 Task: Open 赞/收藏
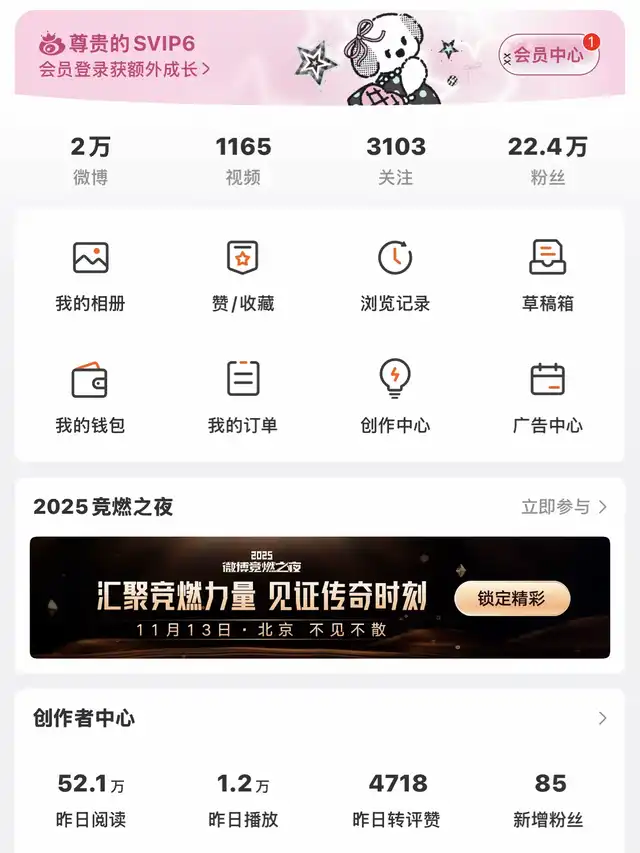point(243,275)
